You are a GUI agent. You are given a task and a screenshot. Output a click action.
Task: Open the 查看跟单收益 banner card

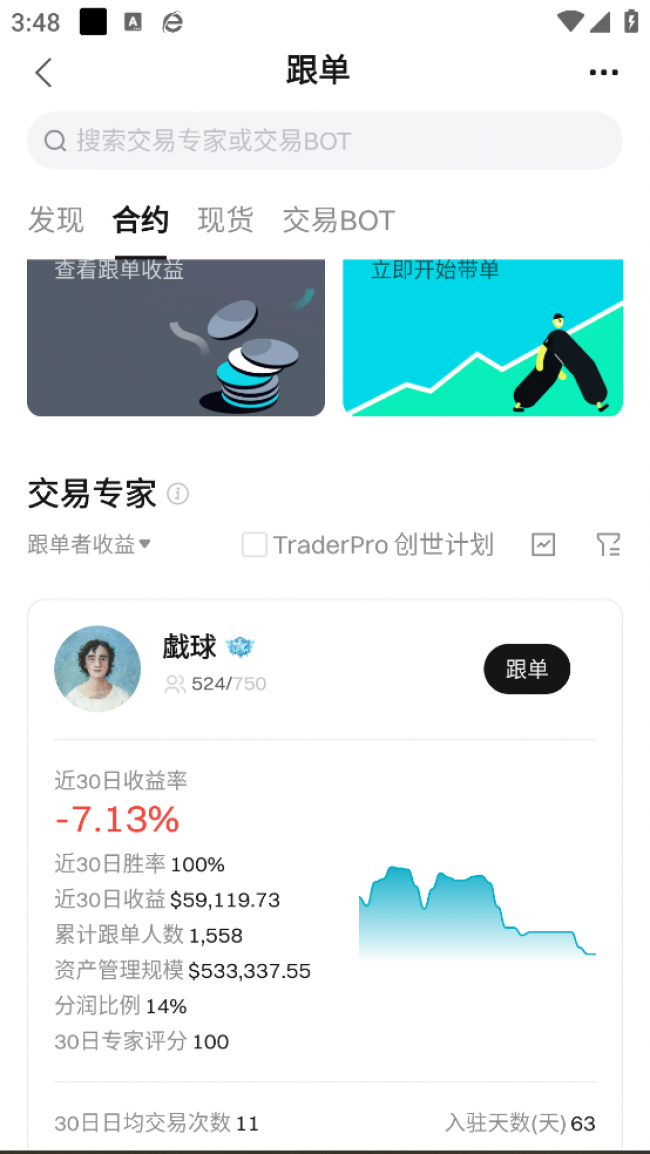pos(176,337)
